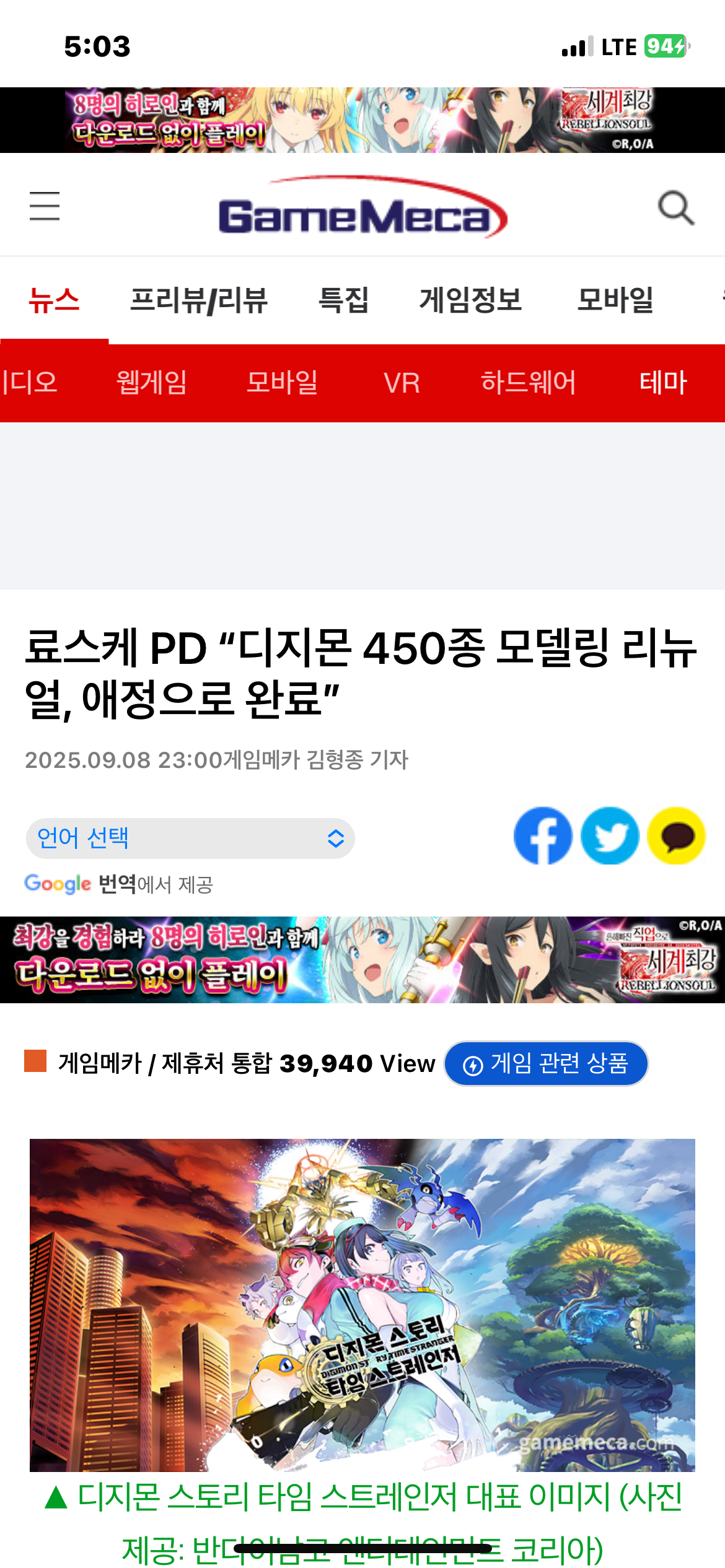
Task: Select the 웹게임 sub-category
Action: [152, 383]
